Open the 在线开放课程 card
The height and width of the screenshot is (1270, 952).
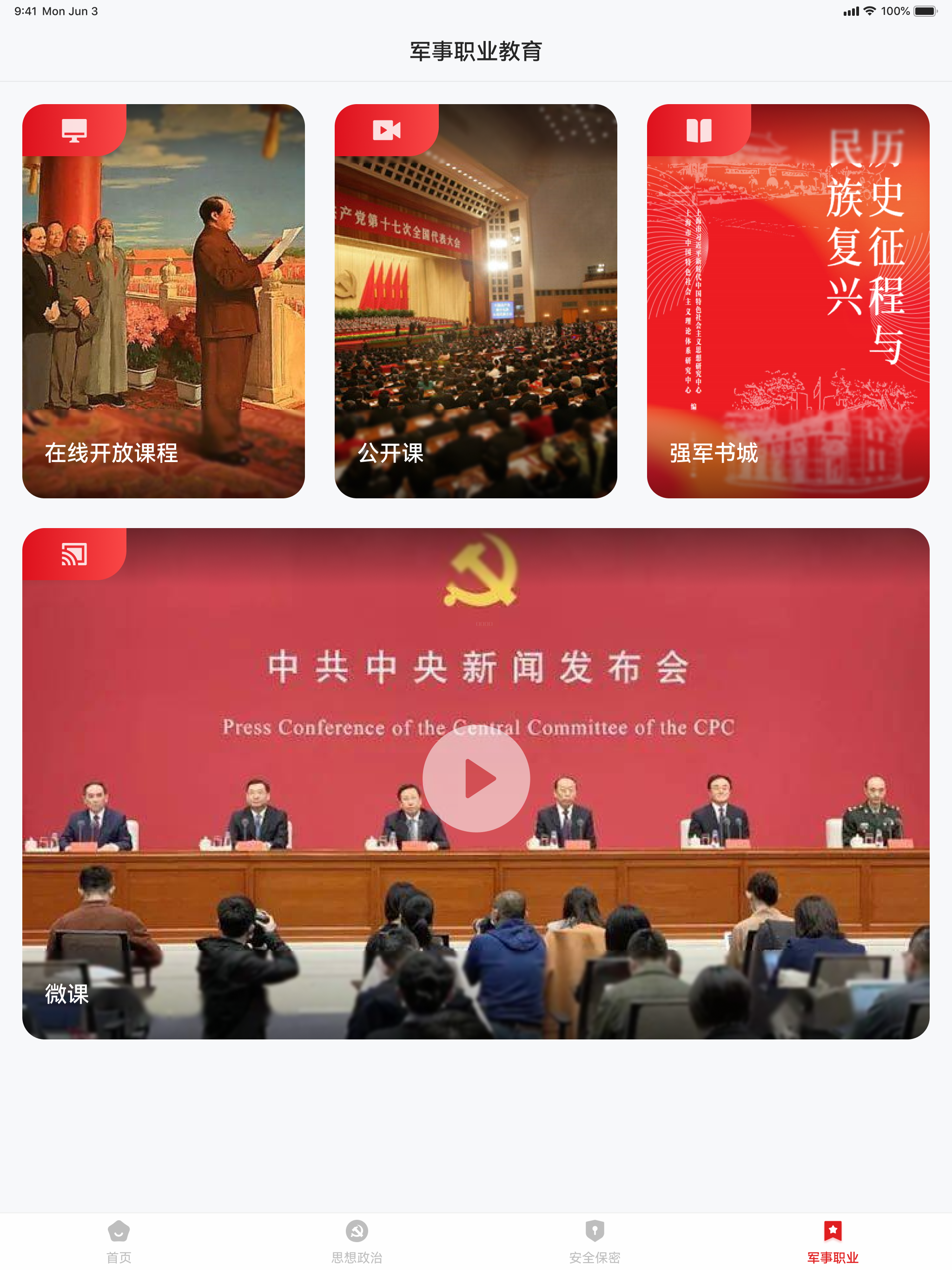163,301
